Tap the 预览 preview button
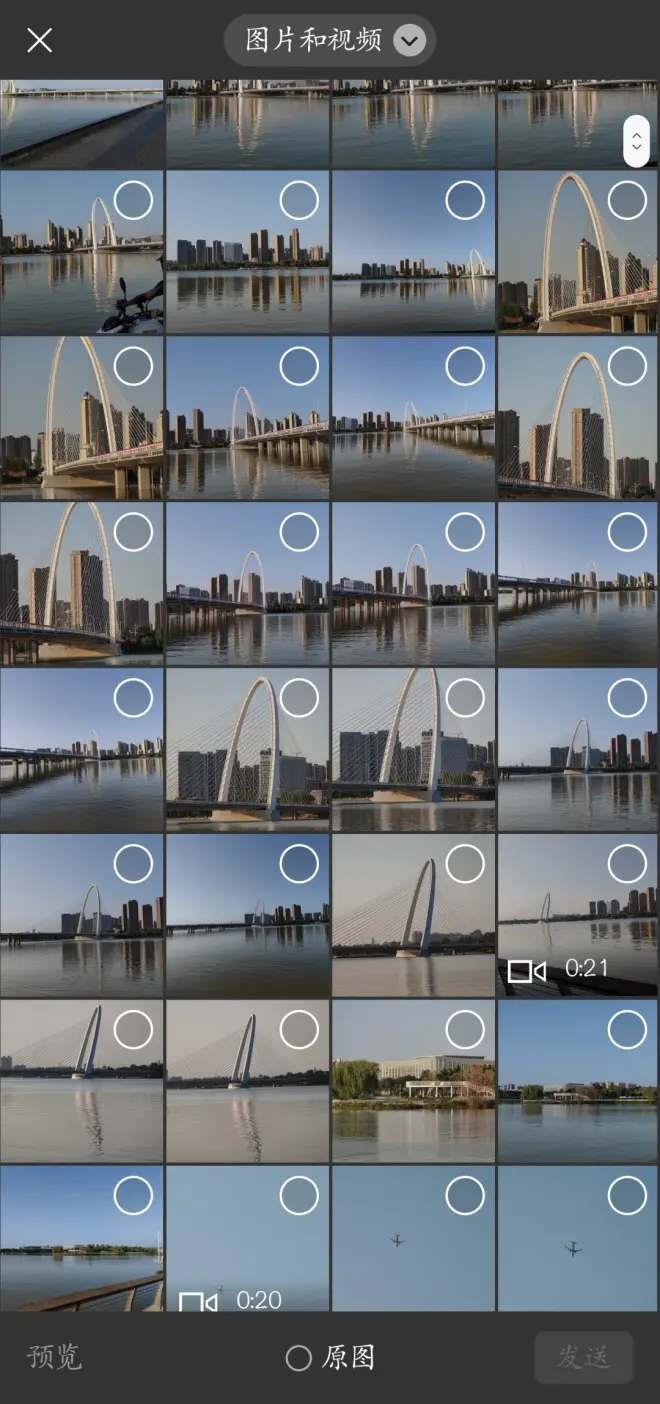 pos(54,1357)
